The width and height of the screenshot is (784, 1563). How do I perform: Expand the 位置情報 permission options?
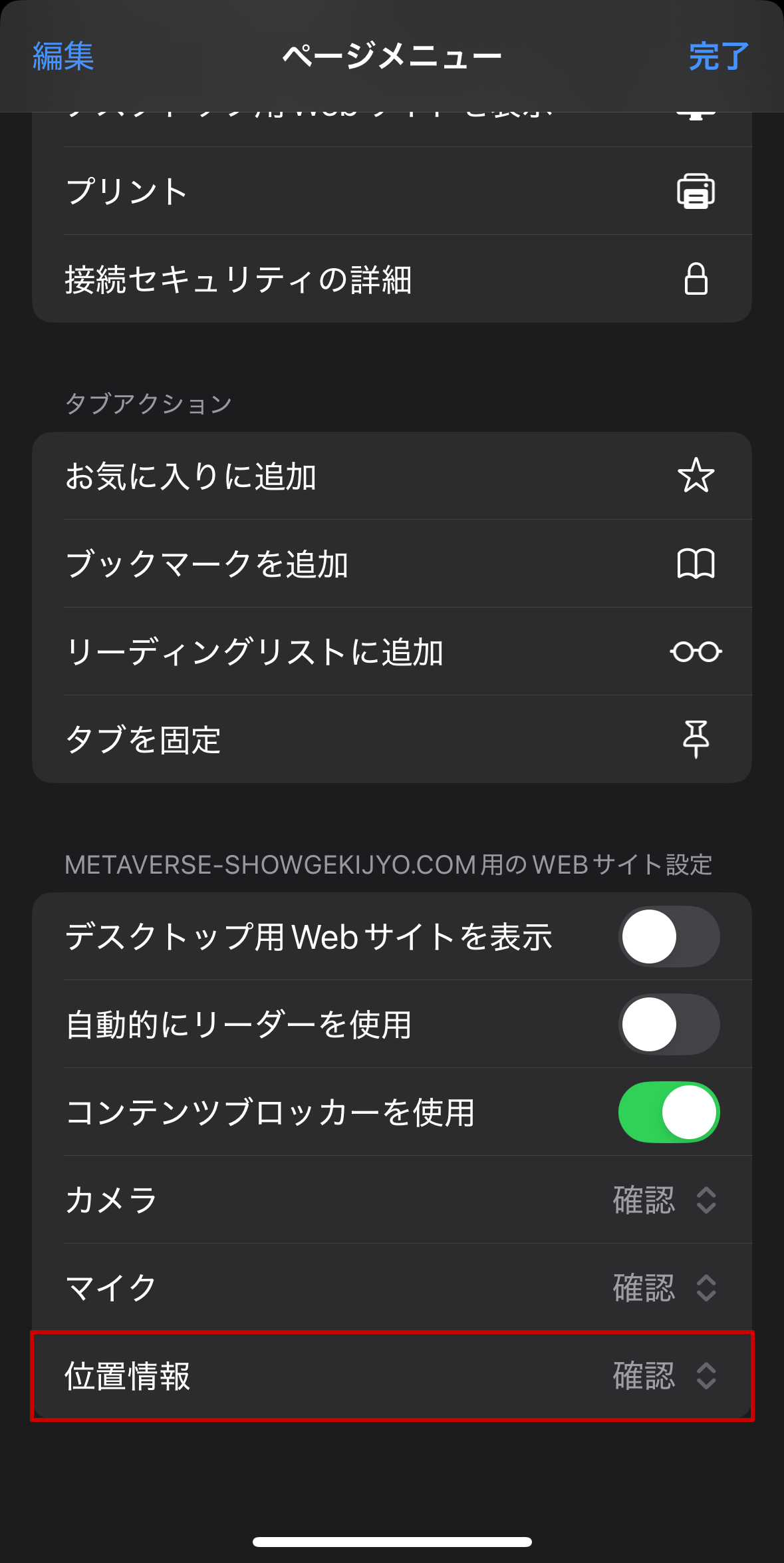coord(664,1375)
